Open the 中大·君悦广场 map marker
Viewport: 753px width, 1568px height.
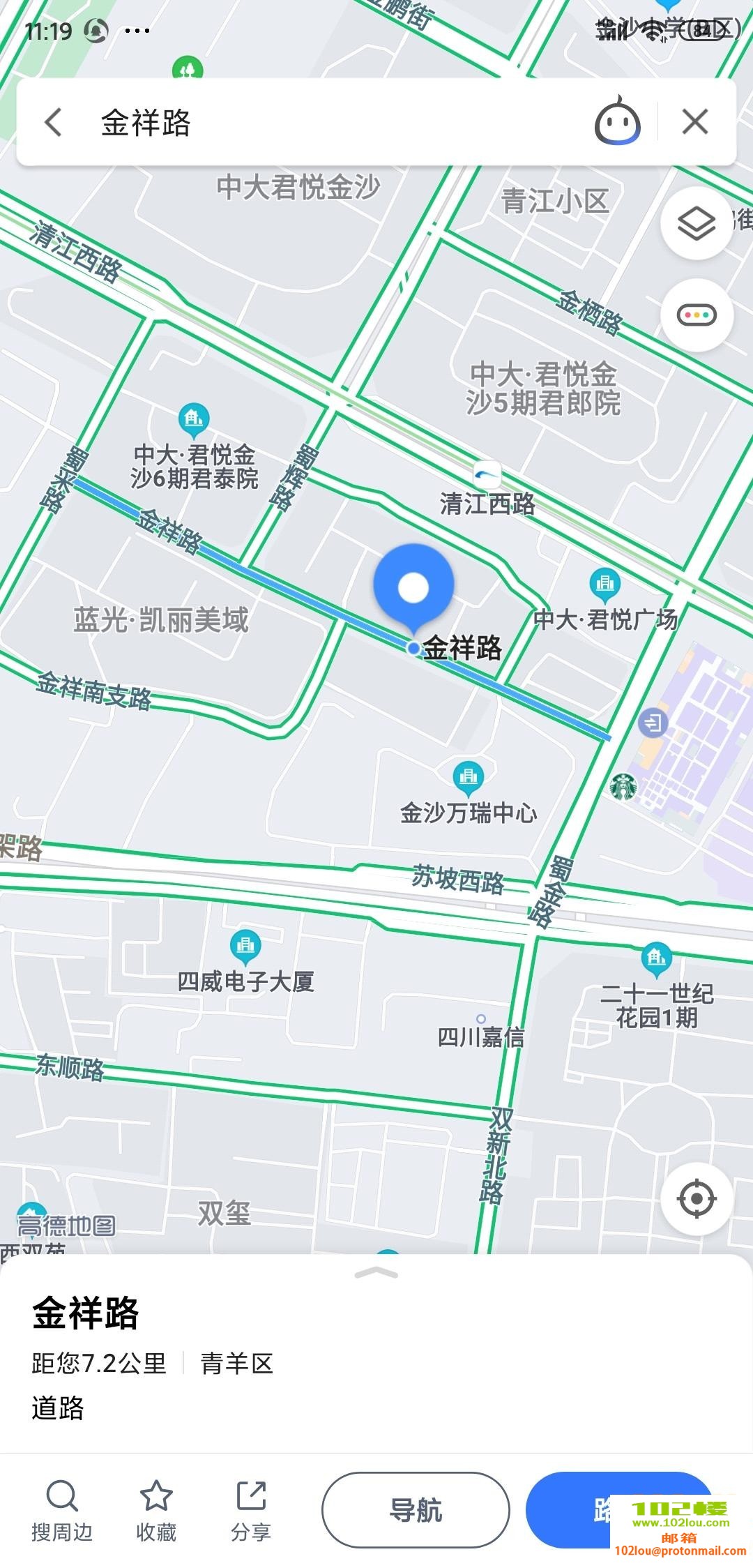click(x=604, y=585)
